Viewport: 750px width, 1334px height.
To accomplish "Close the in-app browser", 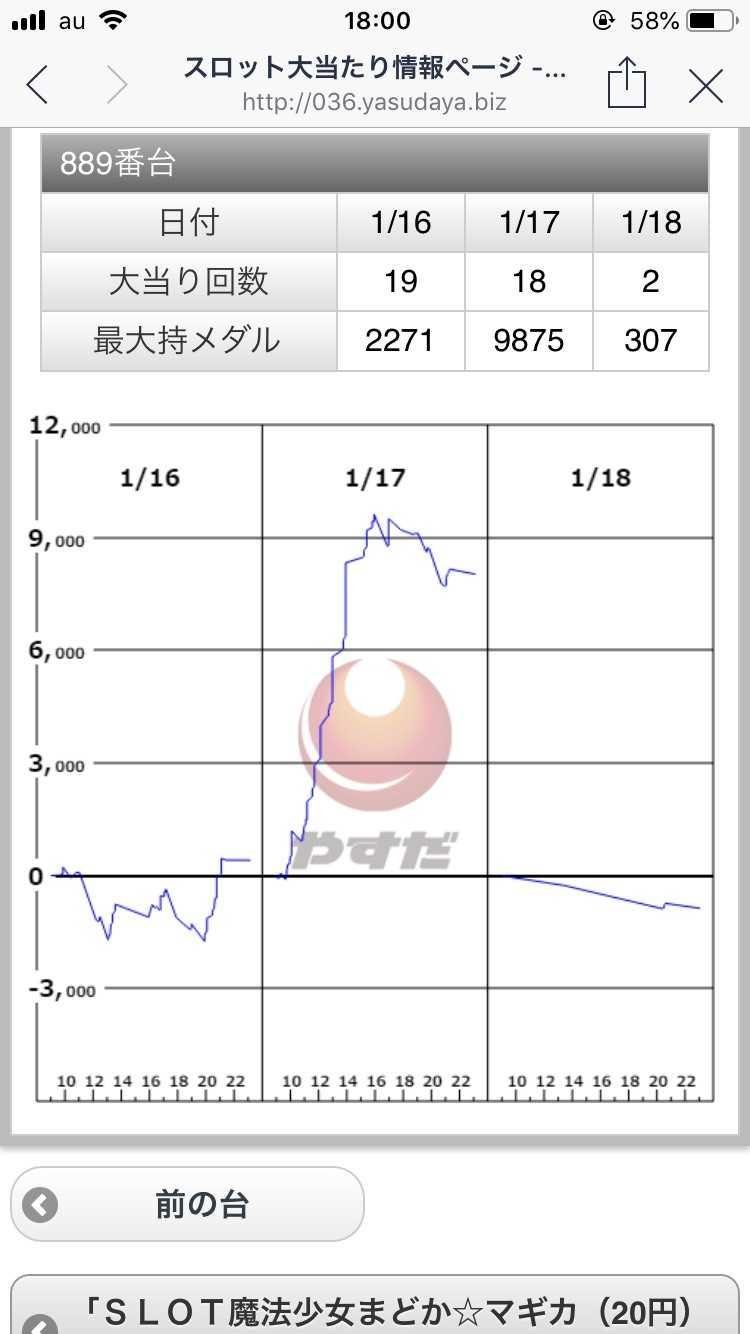I will pyautogui.click(x=706, y=87).
